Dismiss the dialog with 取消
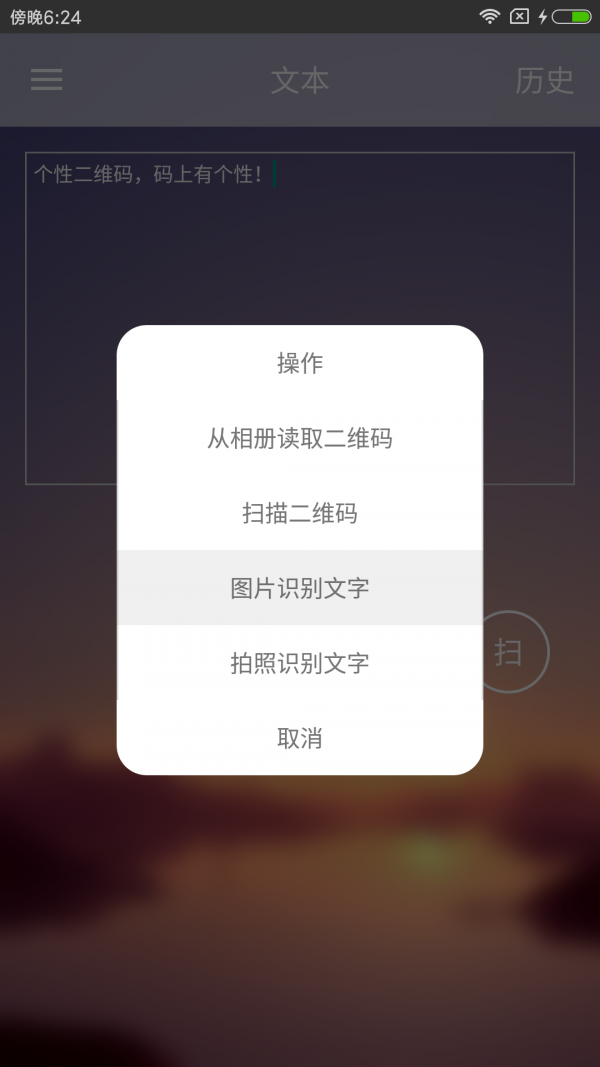600x1067 pixels. 300,738
